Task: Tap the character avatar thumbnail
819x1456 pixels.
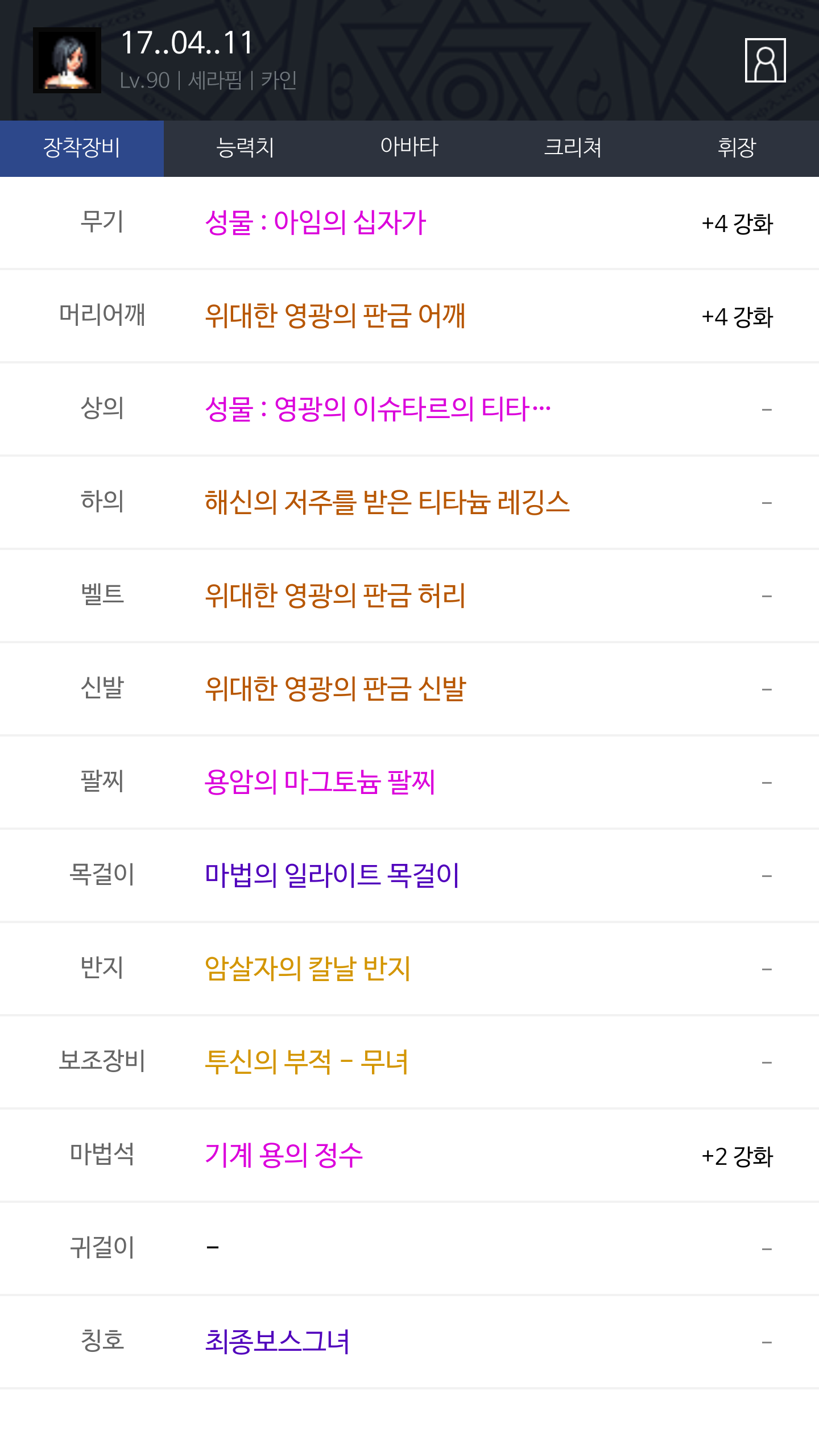Action: (x=67, y=60)
